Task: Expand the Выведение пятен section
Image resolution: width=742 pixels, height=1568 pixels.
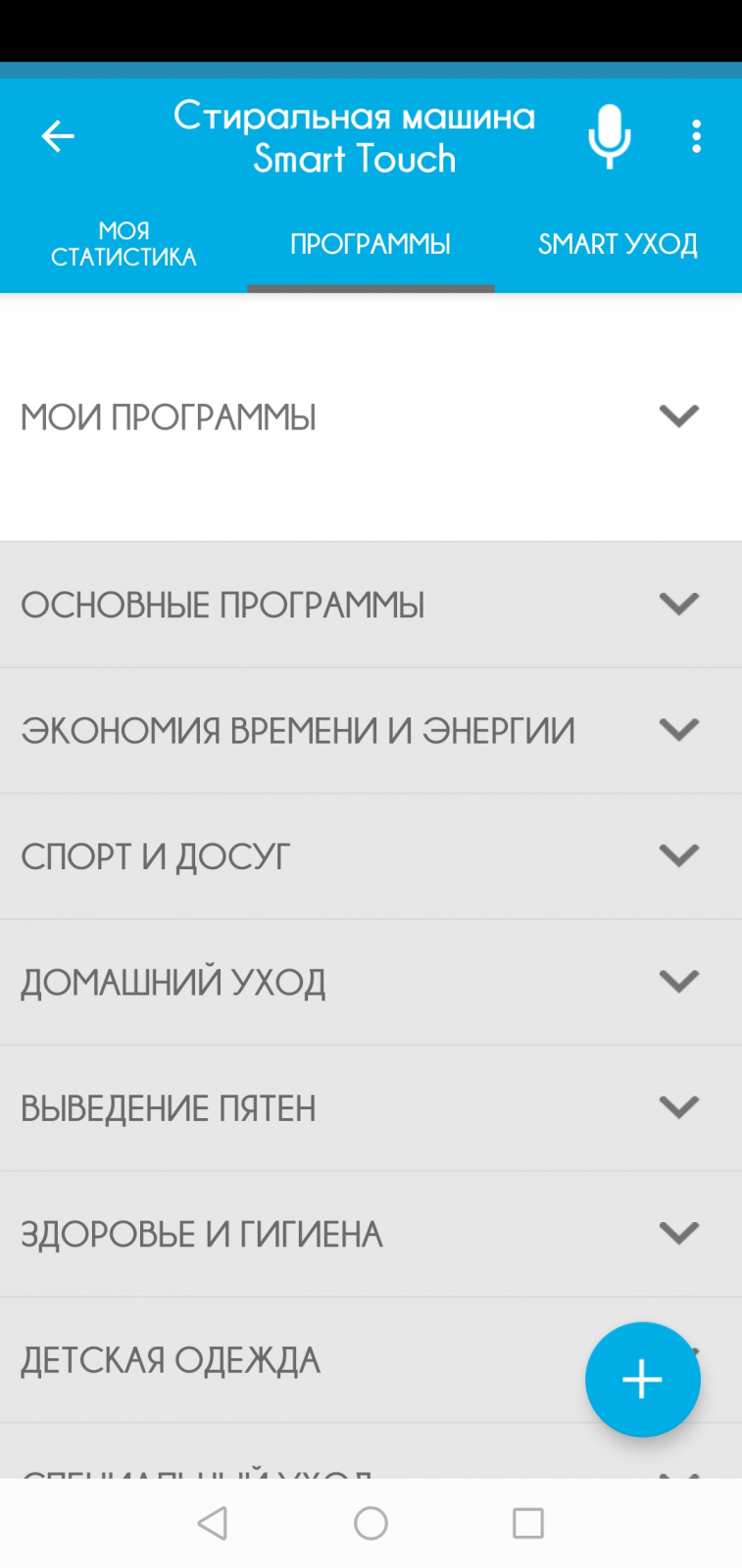Action: click(x=371, y=1108)
